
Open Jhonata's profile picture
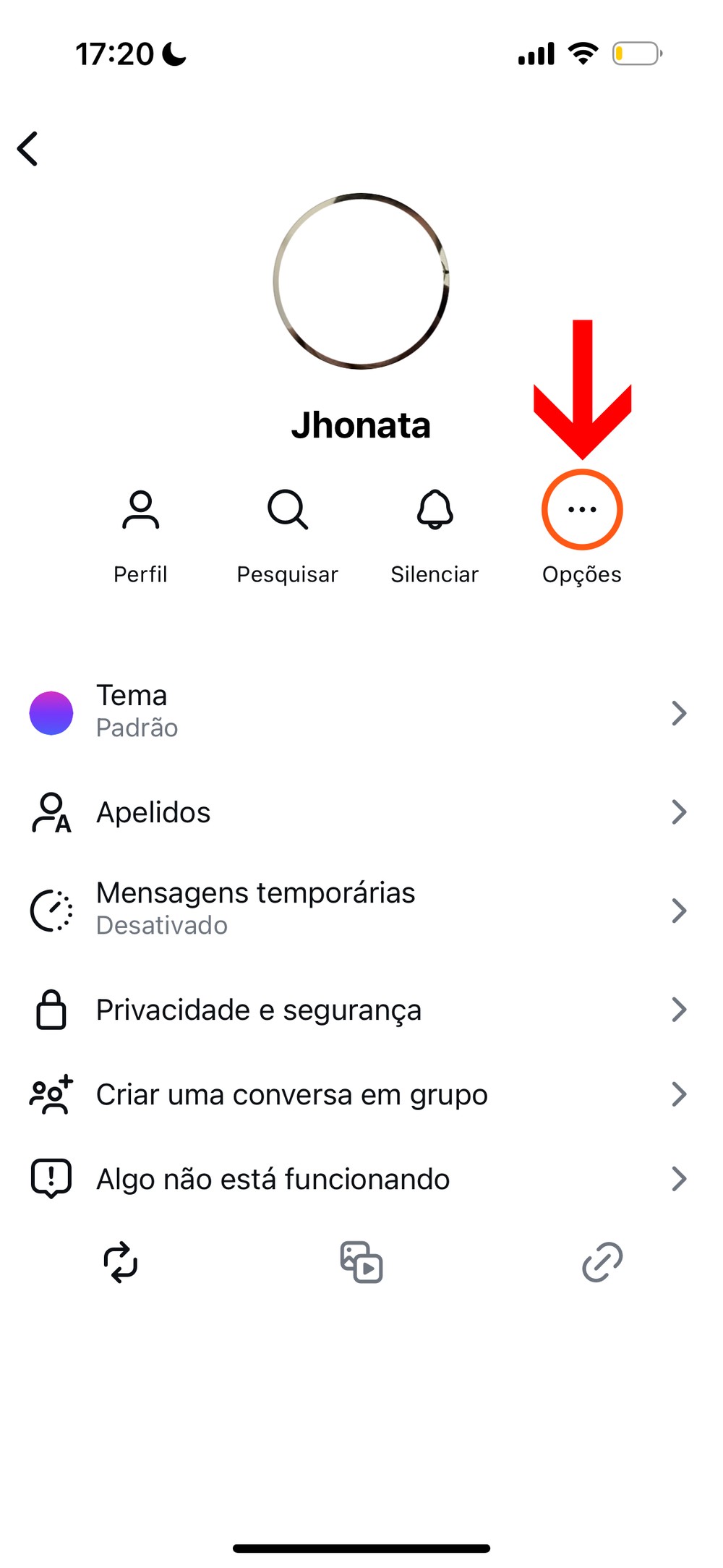[361, 281]
